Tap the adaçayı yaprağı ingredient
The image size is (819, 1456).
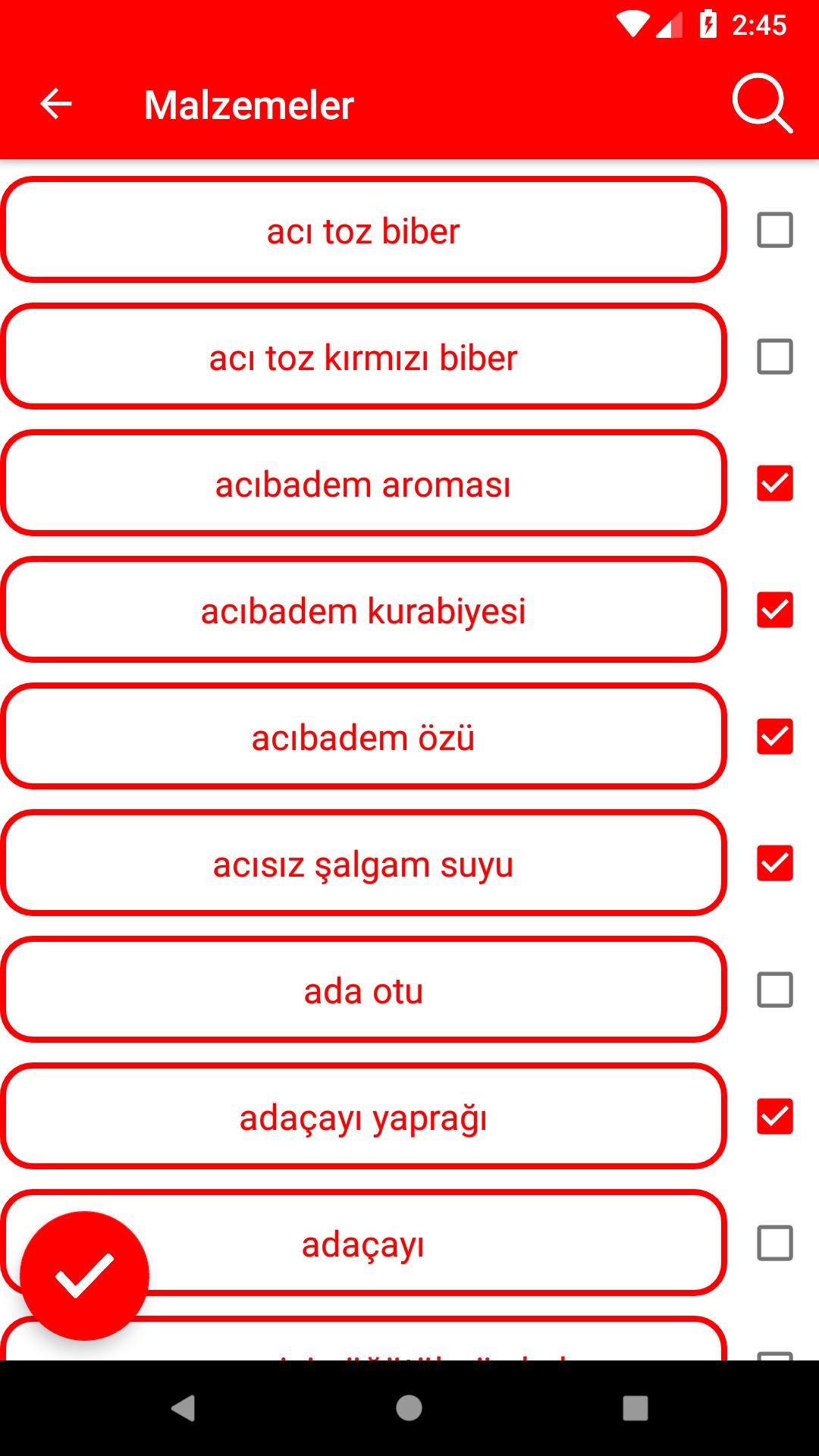(x=363, y=1116)
